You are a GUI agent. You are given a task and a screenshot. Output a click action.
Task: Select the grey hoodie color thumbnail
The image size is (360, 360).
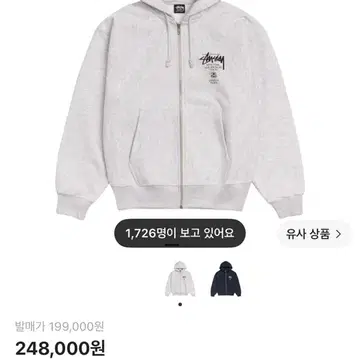tap(180, 279)
